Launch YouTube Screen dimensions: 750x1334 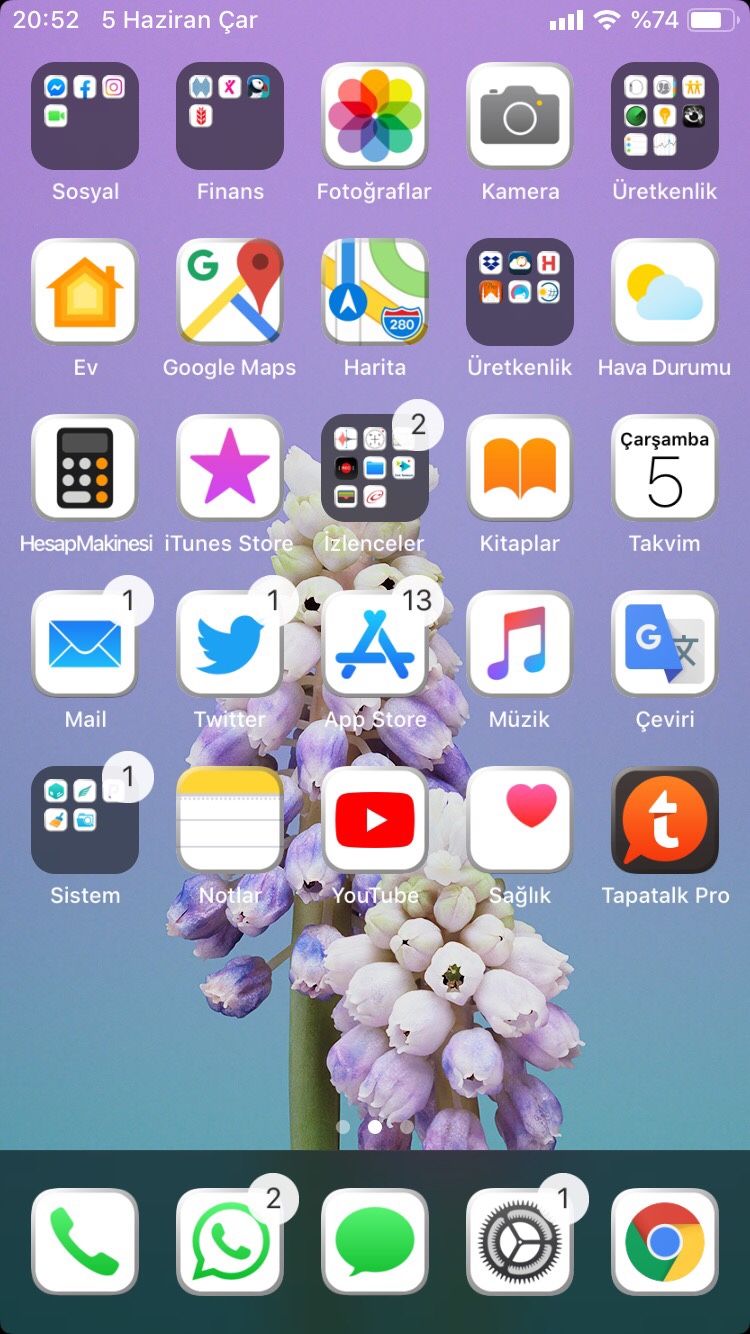pyautogui.click(x=375, y=821)
